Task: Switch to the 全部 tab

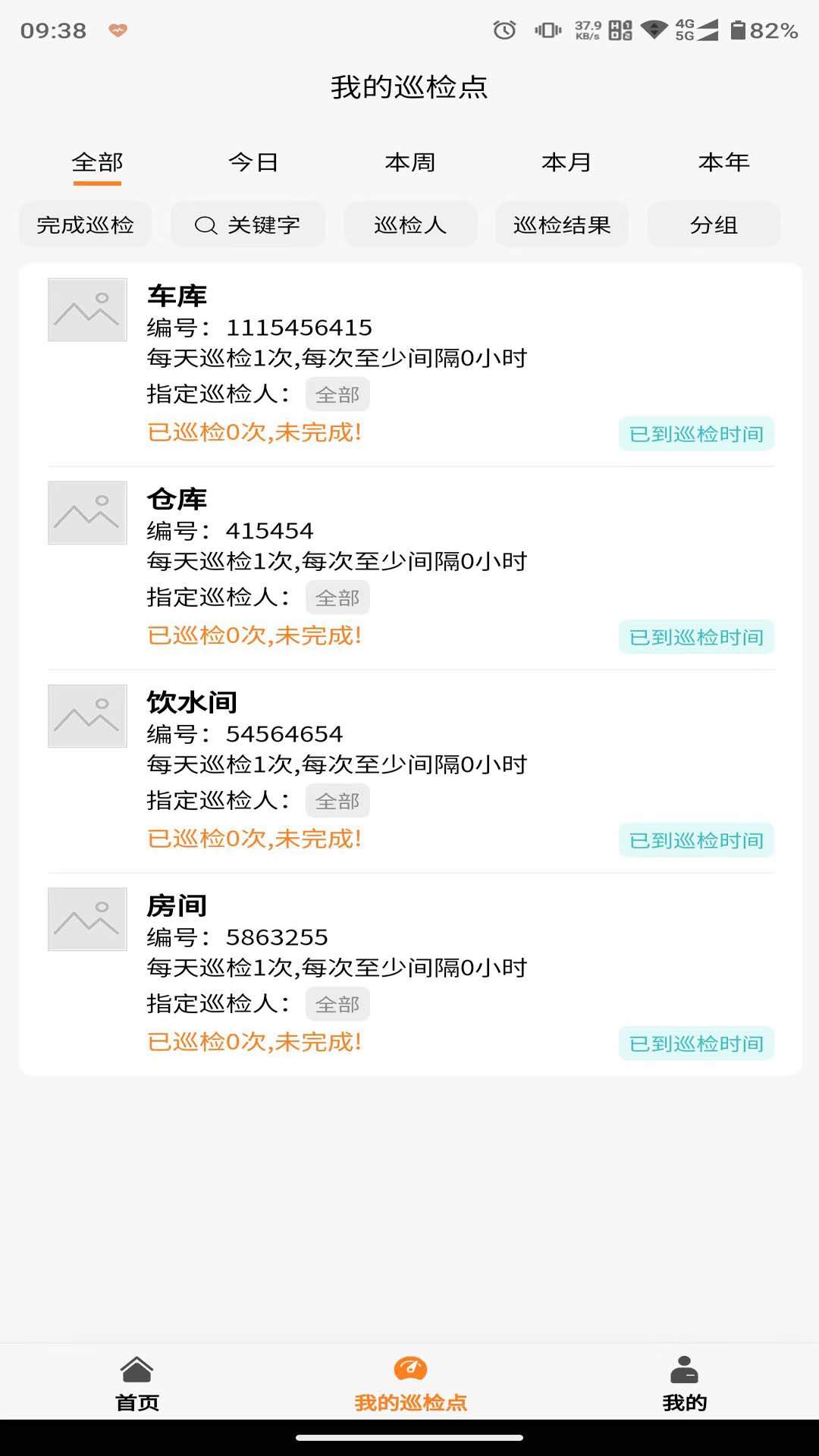Action: pos(97,162)
